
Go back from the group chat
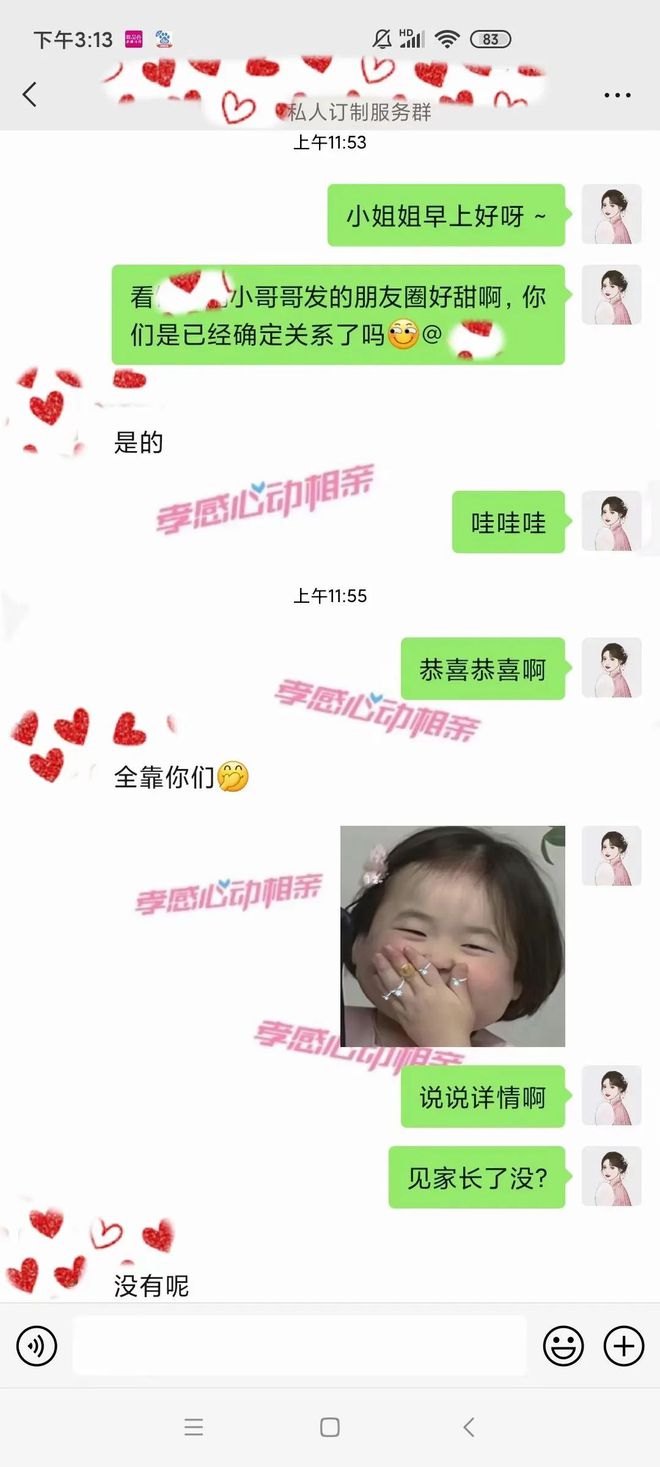30,95
